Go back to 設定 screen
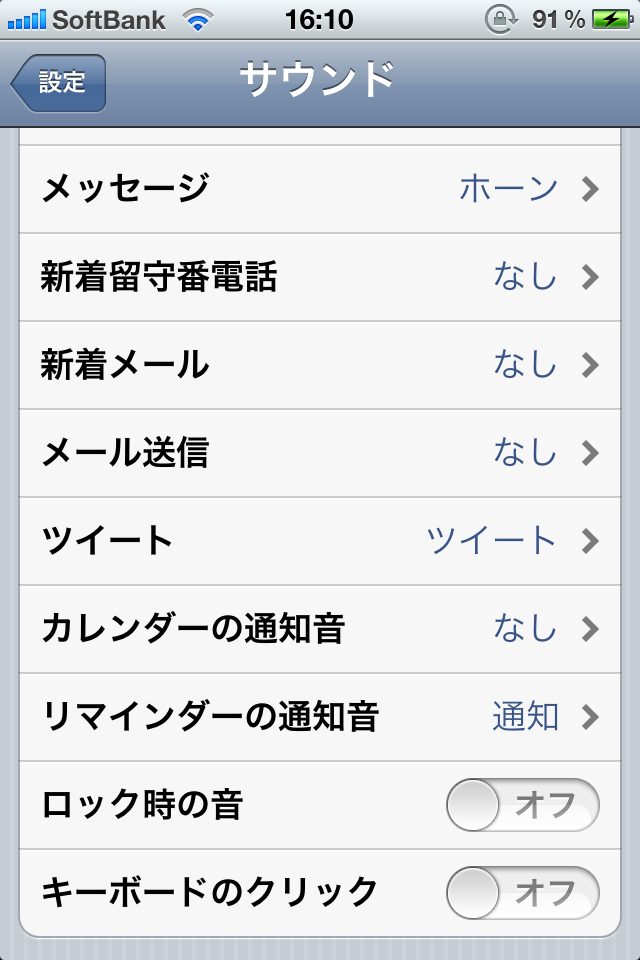Image resolution: width=640 pixels, height=960 pixels. click(59, 82)
